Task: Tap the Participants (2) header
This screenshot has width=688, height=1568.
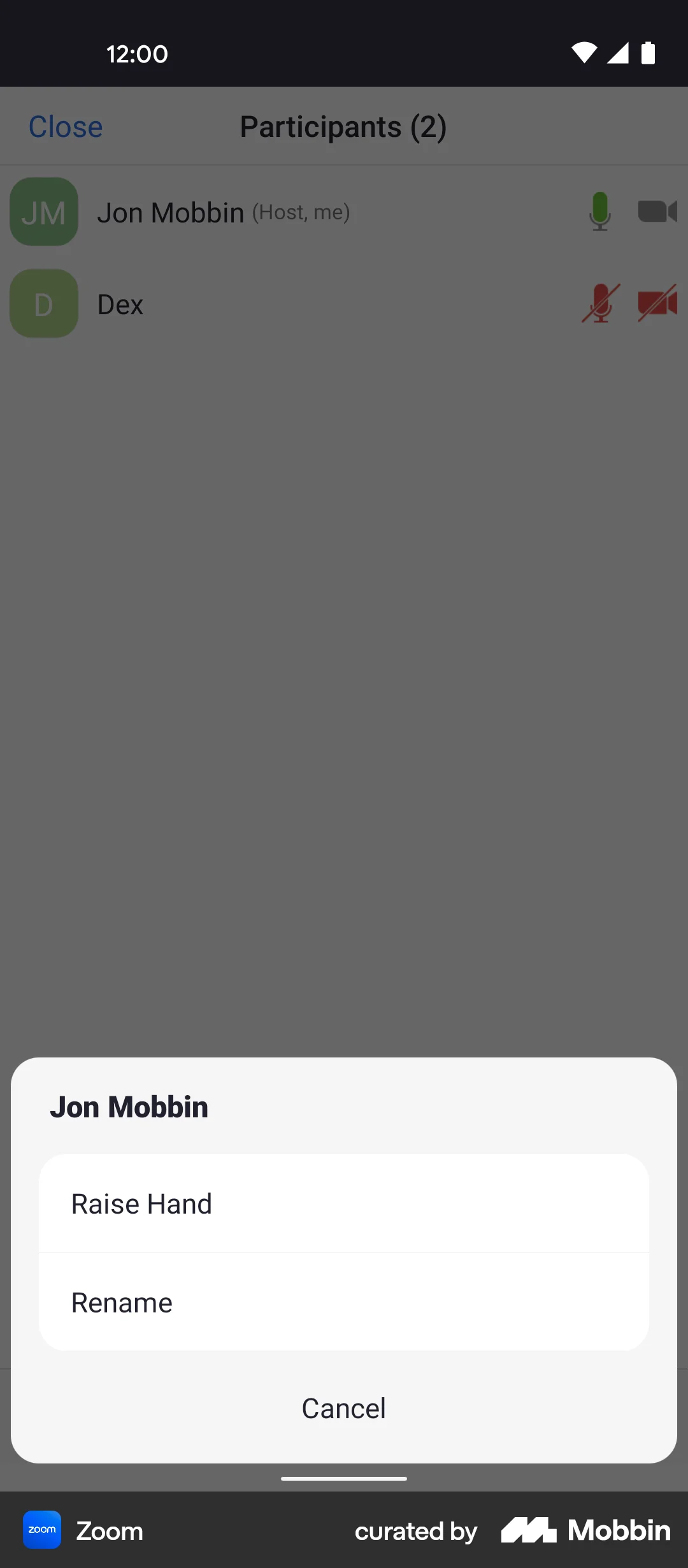Action: coord(343,126)
